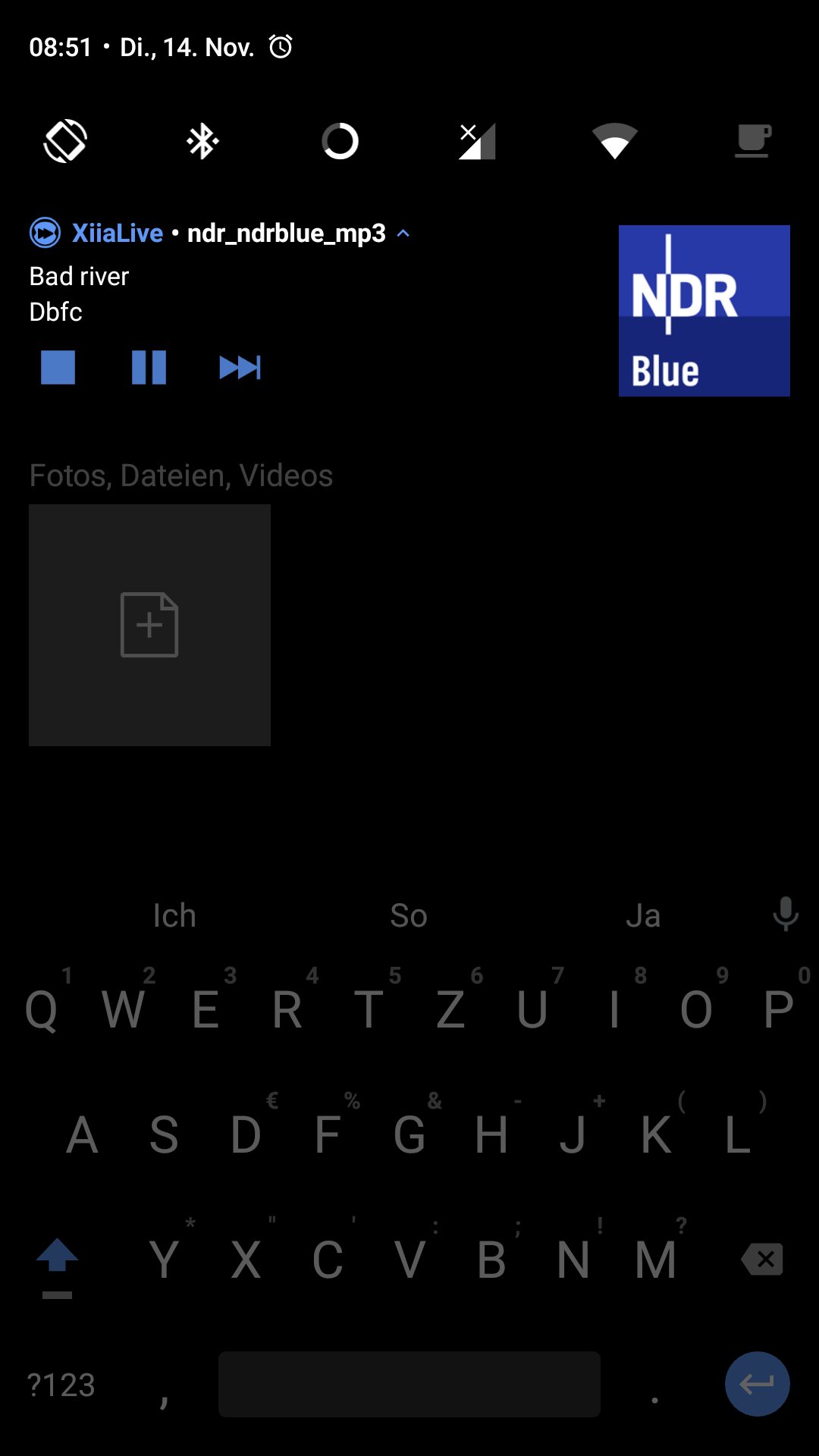Stop the NDR Blue stream playback
The width and height of the screenshot is (819, 1456).
(57, 369)
